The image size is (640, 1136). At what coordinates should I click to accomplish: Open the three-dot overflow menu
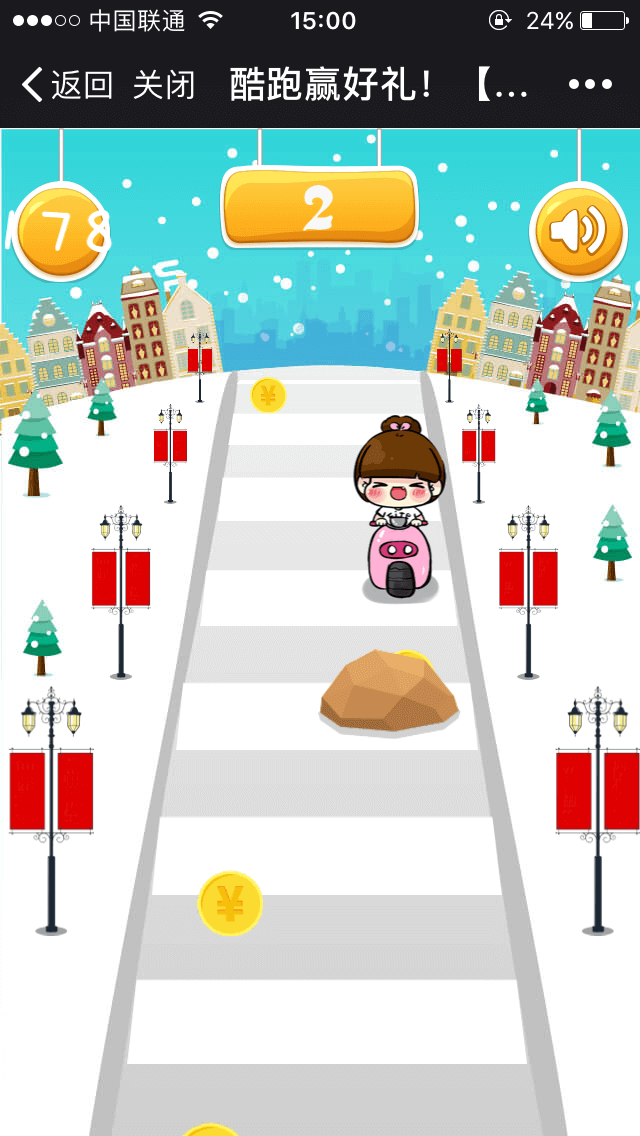(x=590, y=85)
